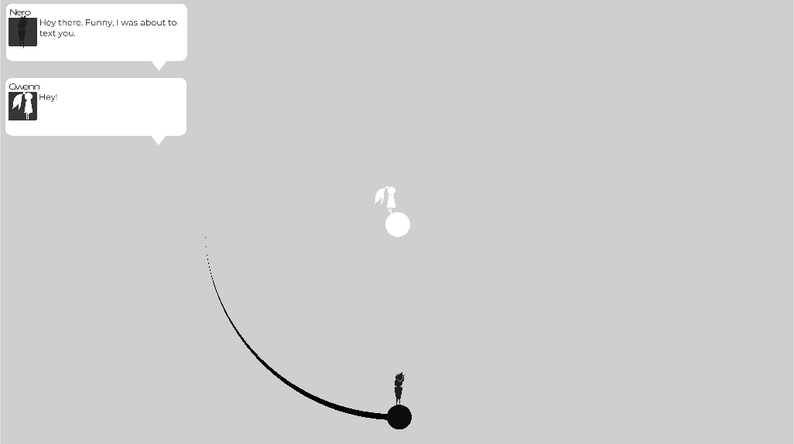
Task: Tap Gwenn's "Hey!" speech bubble
Action: pyautogui.click(x=96, y=107)
